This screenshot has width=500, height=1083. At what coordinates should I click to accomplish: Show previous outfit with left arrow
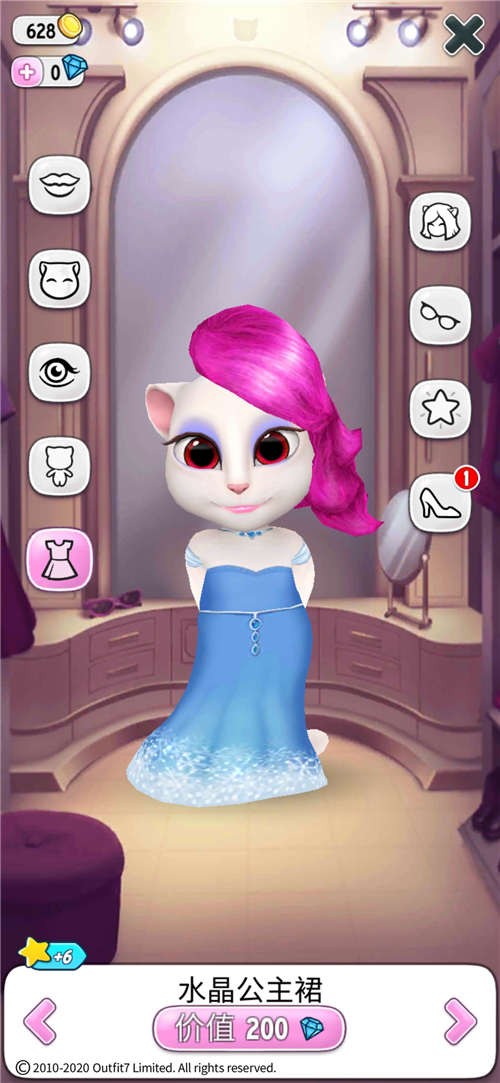tap(39, 1021)
